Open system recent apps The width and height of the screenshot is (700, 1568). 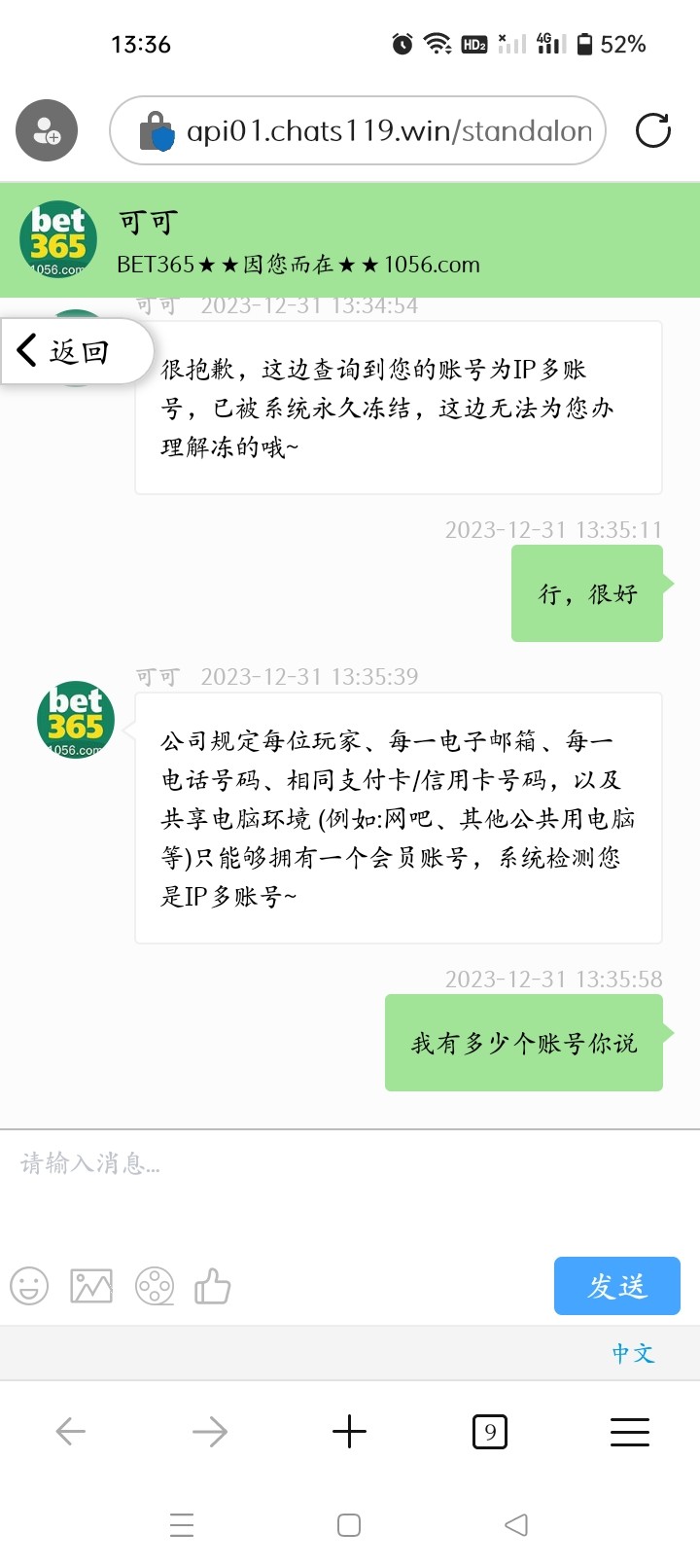pos(182,1524)
